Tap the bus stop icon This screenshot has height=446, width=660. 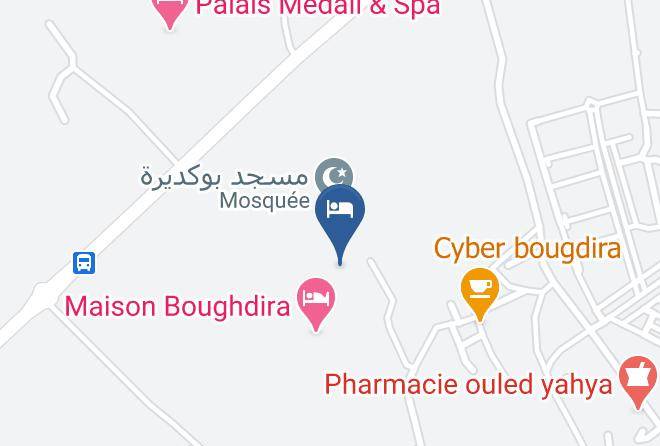click(x=84, y=263)
